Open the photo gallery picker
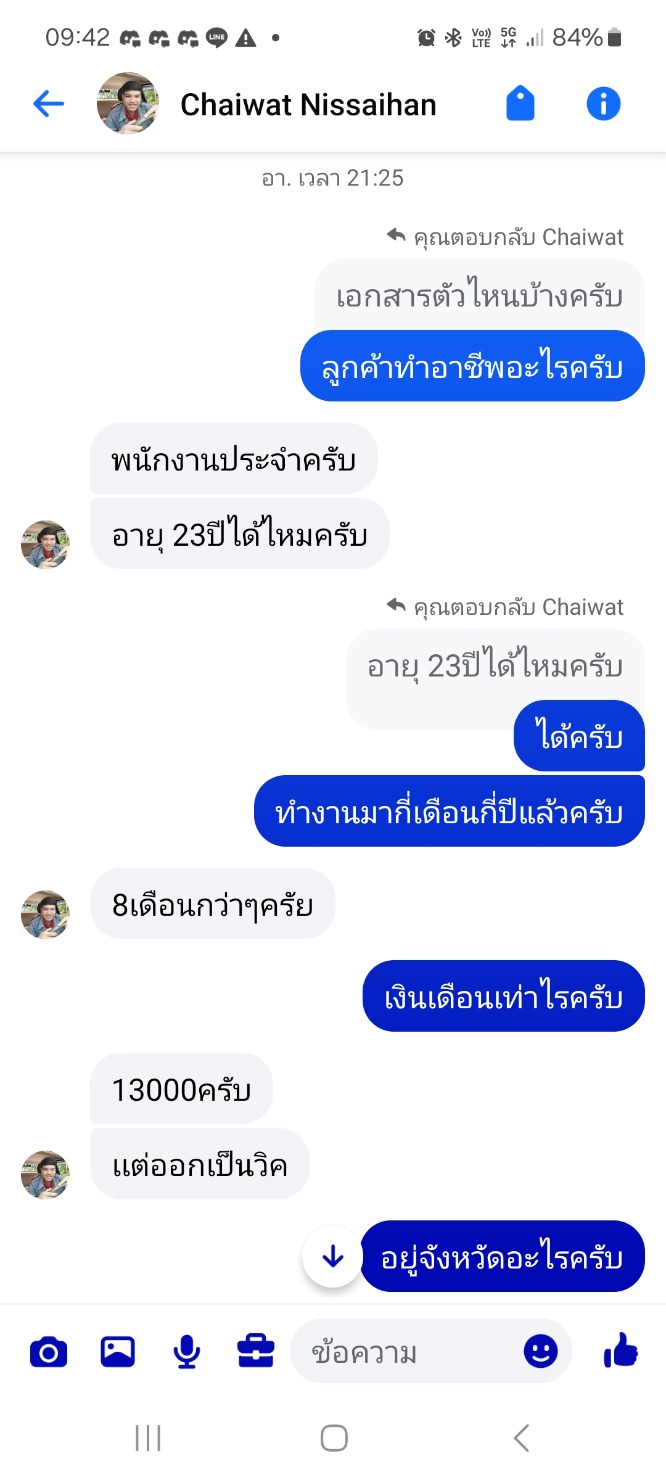The height and width of the screenshot is (1480, 666). click(118, 1352)
